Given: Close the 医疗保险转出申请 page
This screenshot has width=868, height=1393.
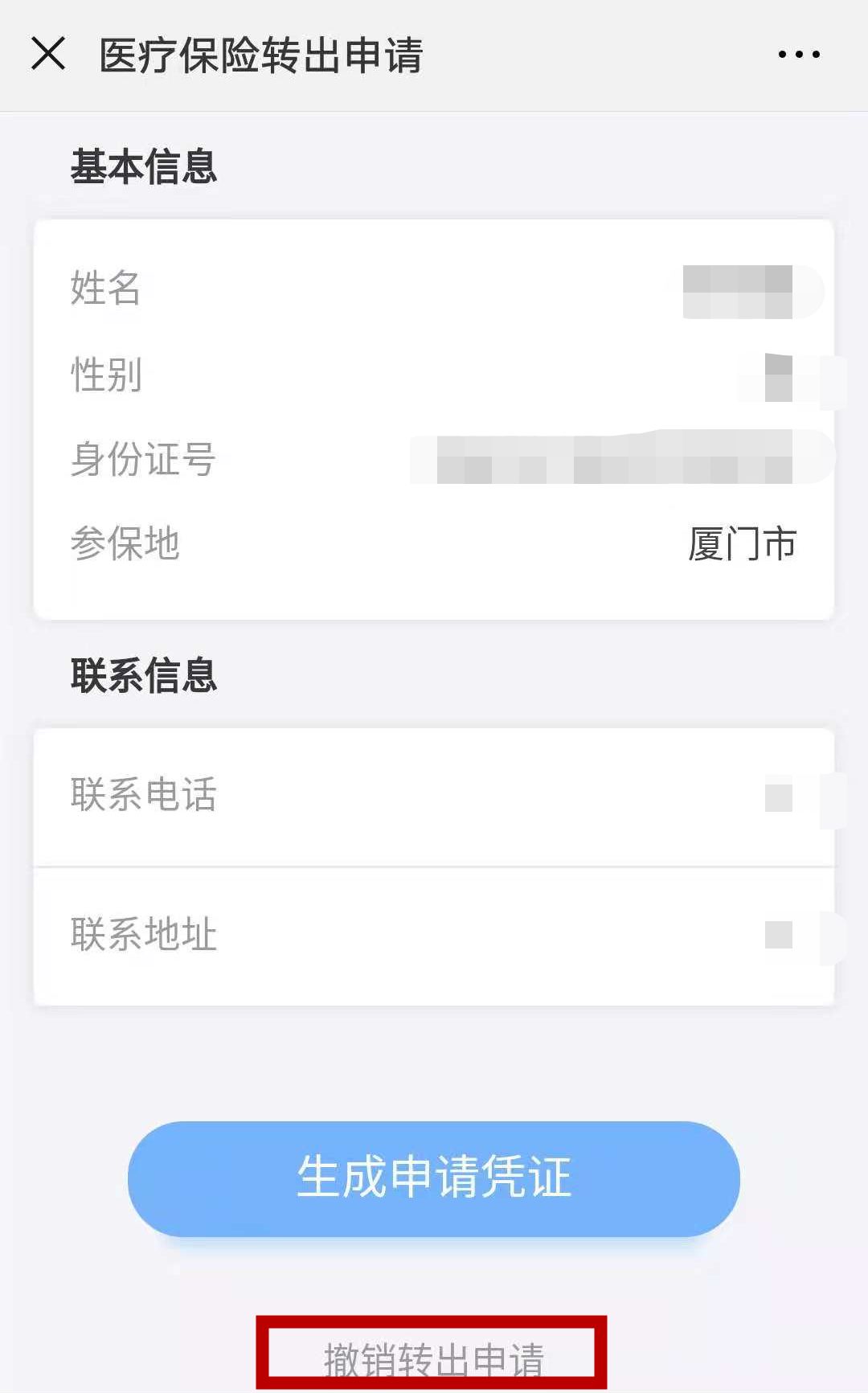Looking at the screenshot, I should 48,55.
